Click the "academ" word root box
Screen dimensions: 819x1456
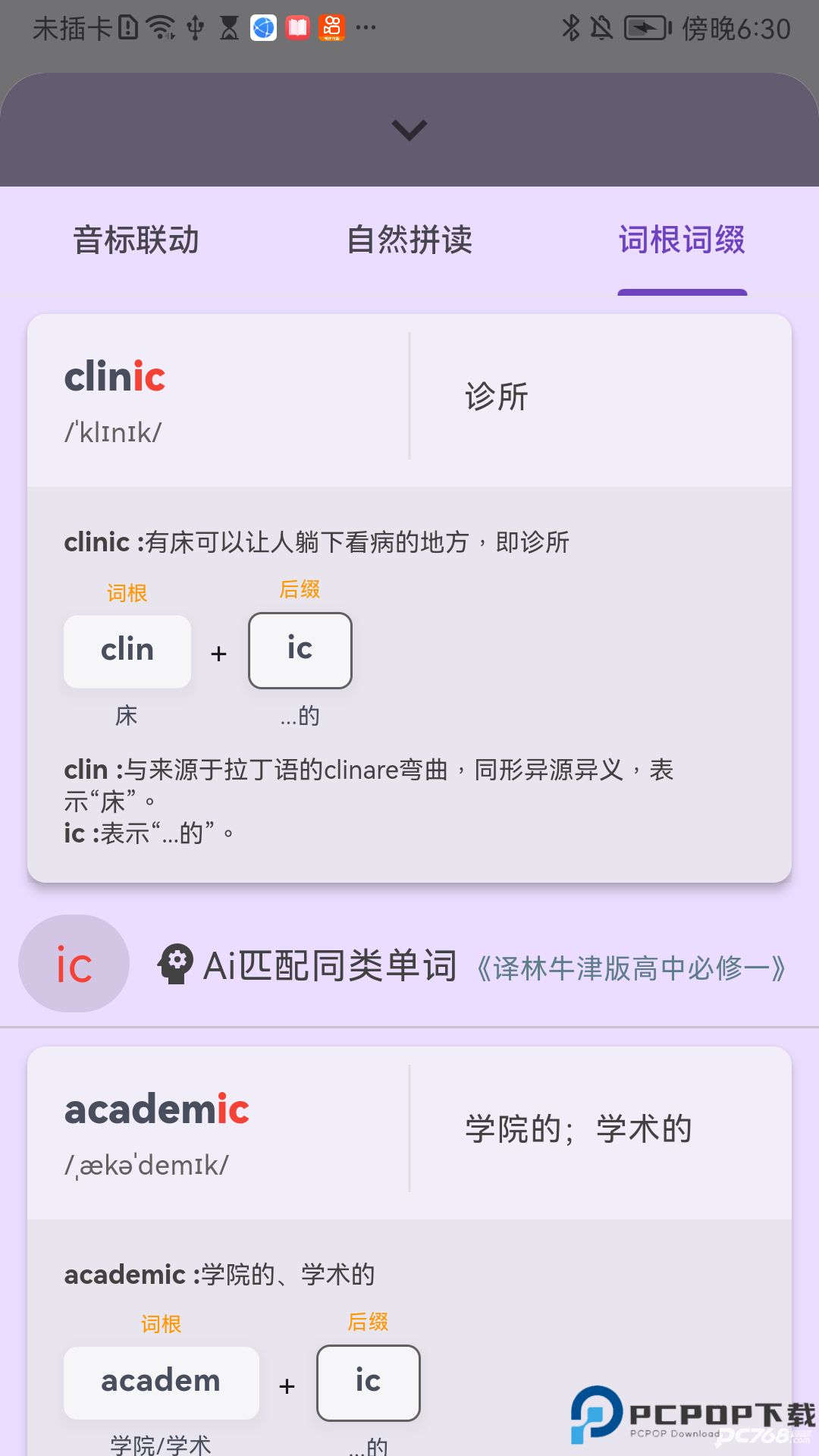161,1382
